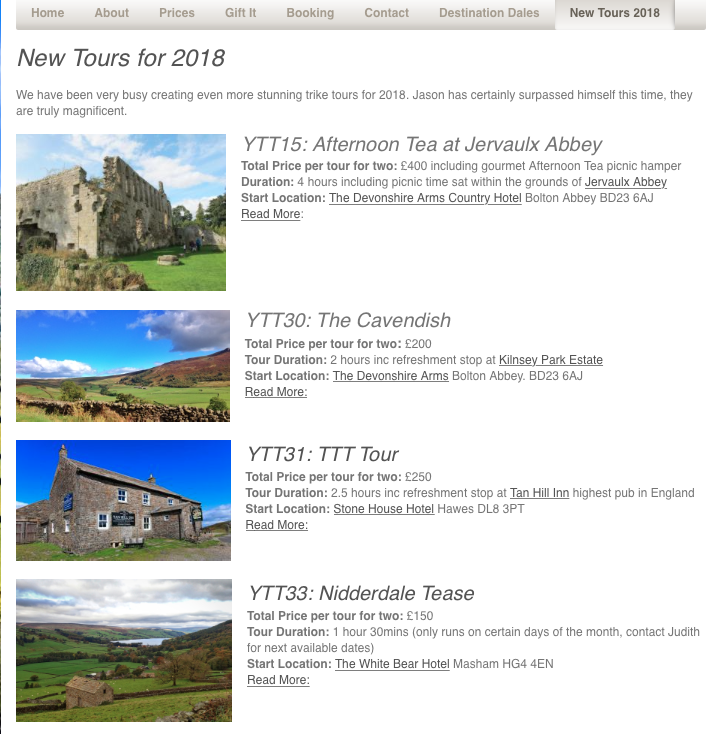This screenshot has height=734, width=720.
Task: Open The Devonshire Arms link under The Cavendish
Action: tap(390, 376)
